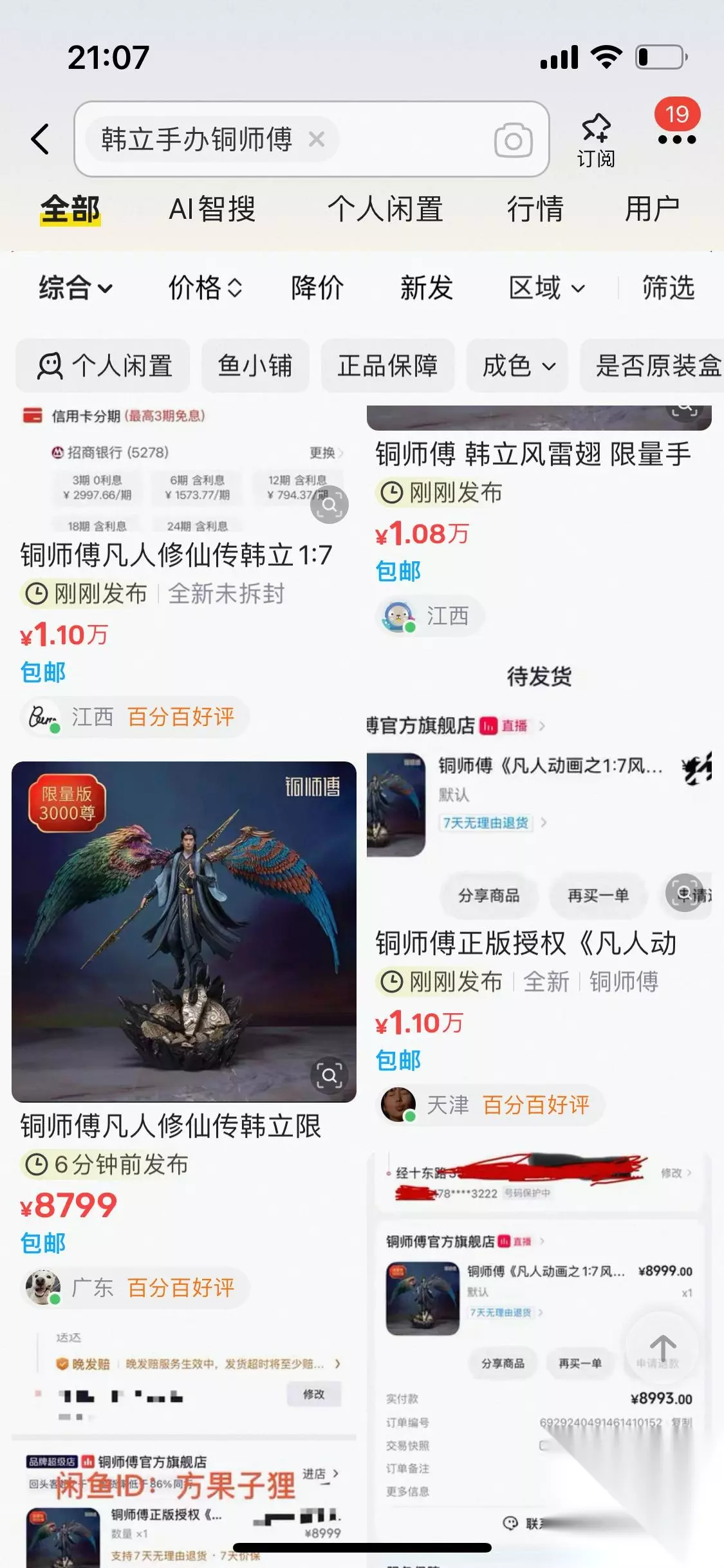The width and height of the screenshot is (724, 1568).
Task: Open camera image search
Action: tap(513, 140)
